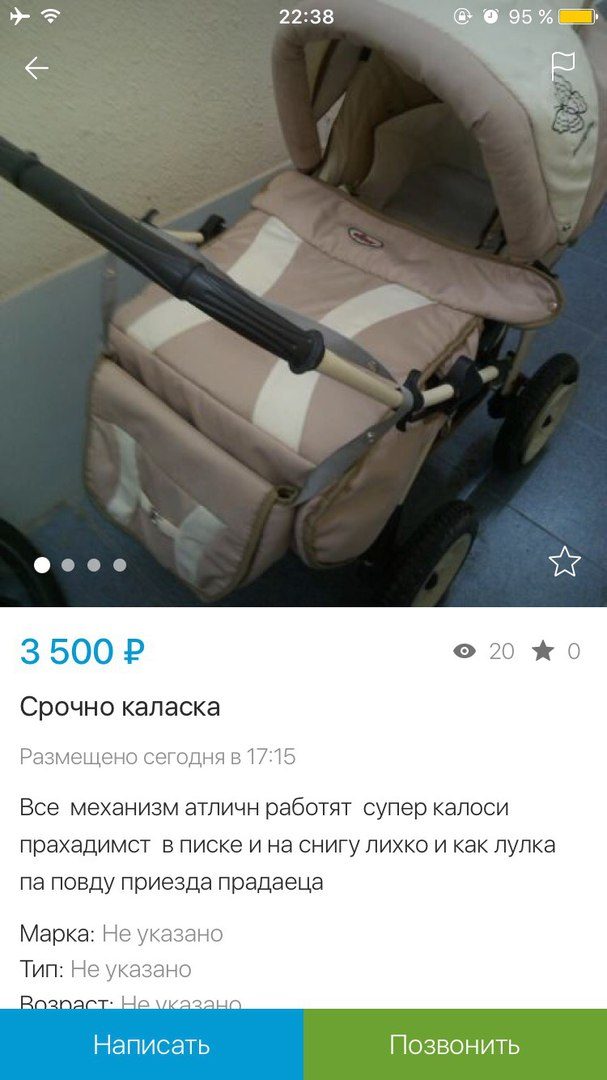The image size is (607, 1080).
Task: Go back using the arrow icon
Action: pos(37,68)
